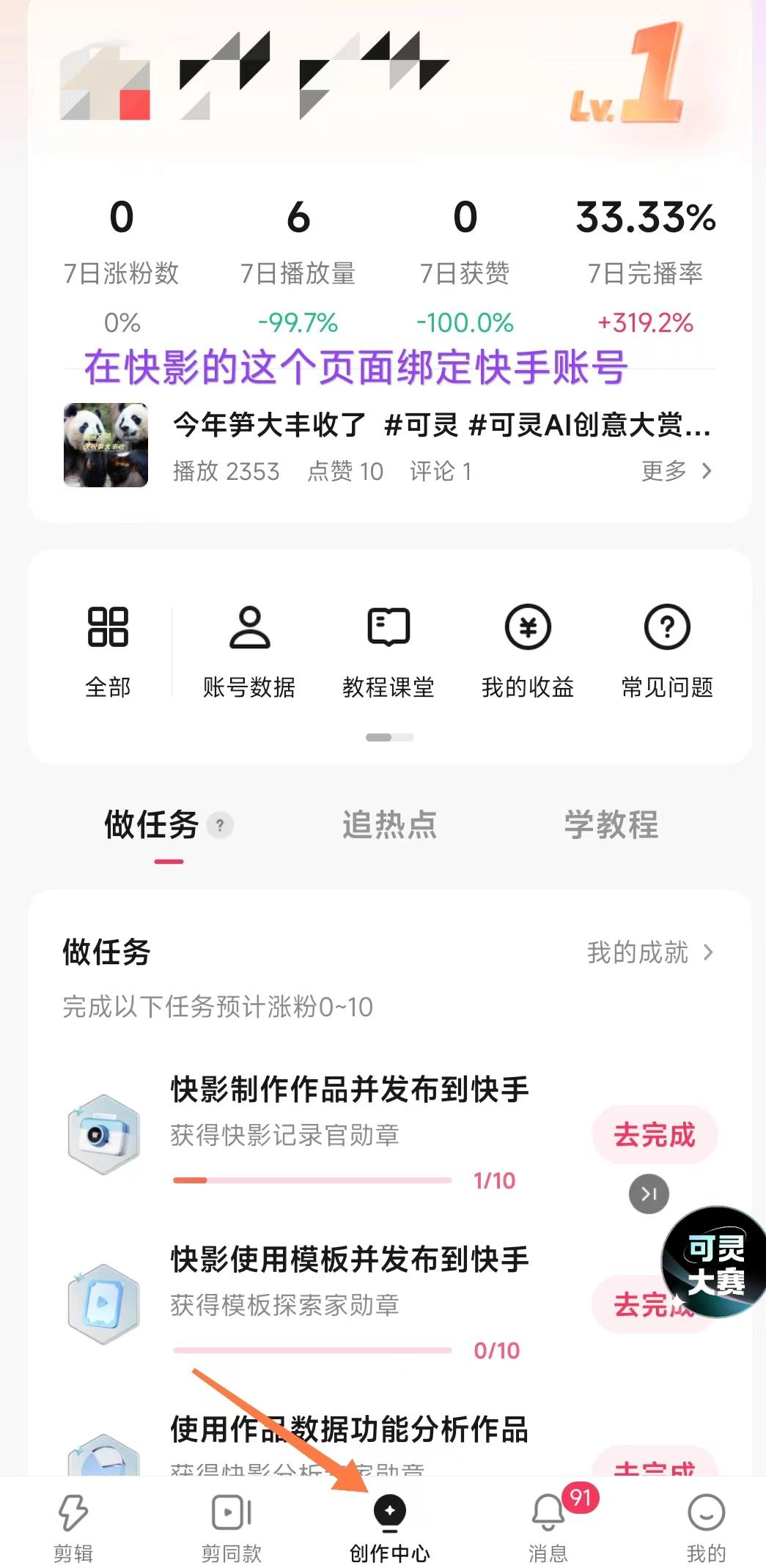Open the 可灵大赛 floating badge
The width and height of the screenshot is (766, 1568).
[712, 1266]
